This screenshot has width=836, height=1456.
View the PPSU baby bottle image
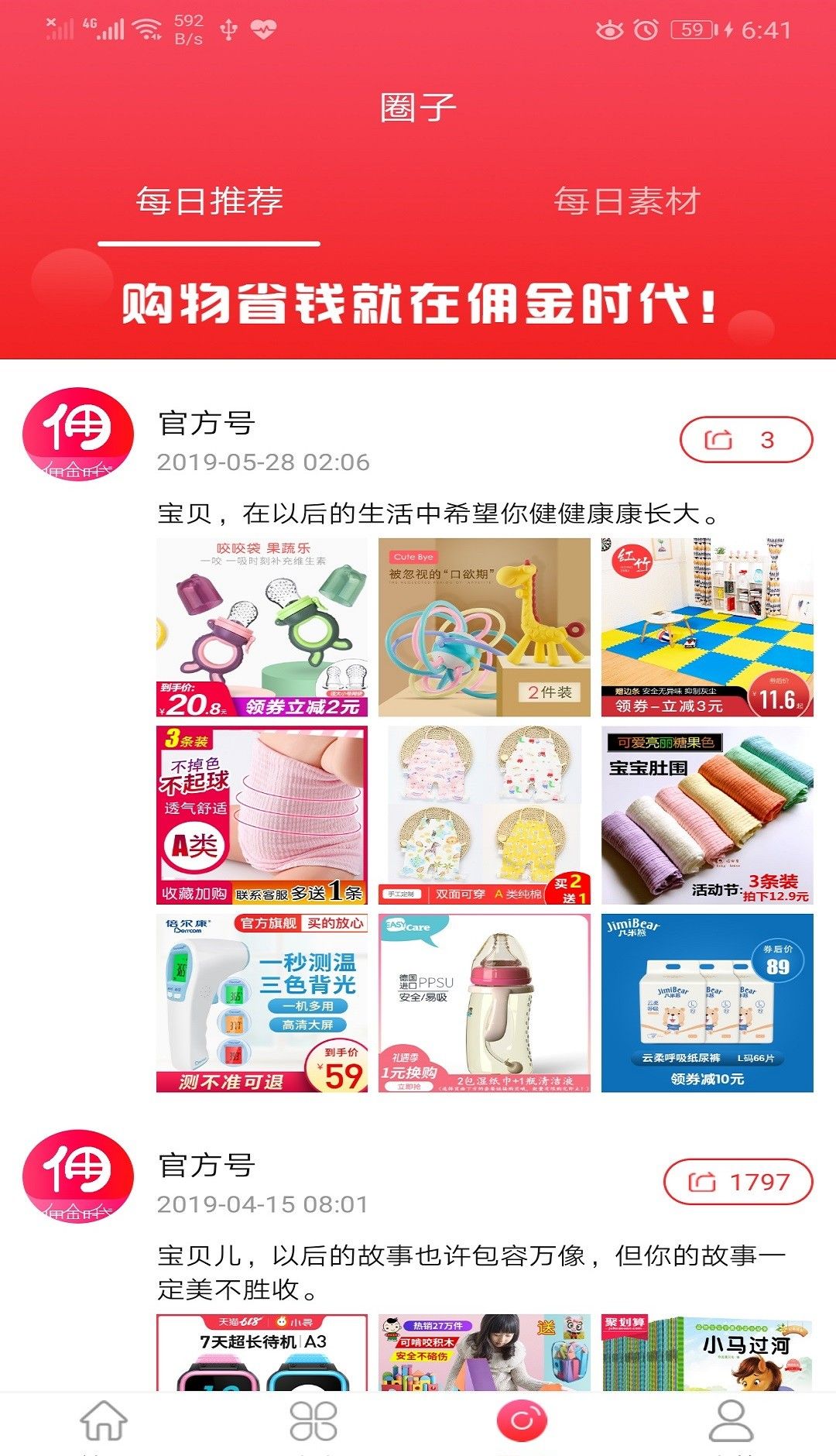[484, 1003]
